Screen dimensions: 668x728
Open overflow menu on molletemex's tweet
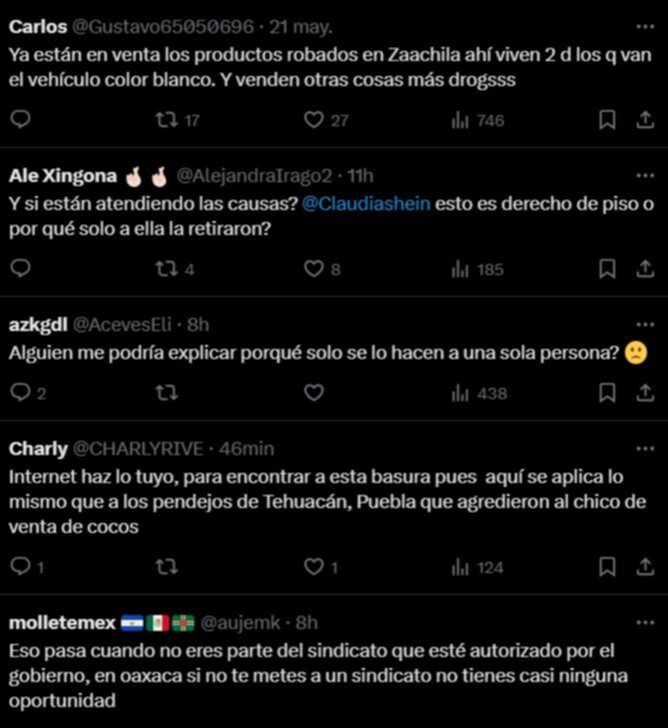click(x=645, y=623)
